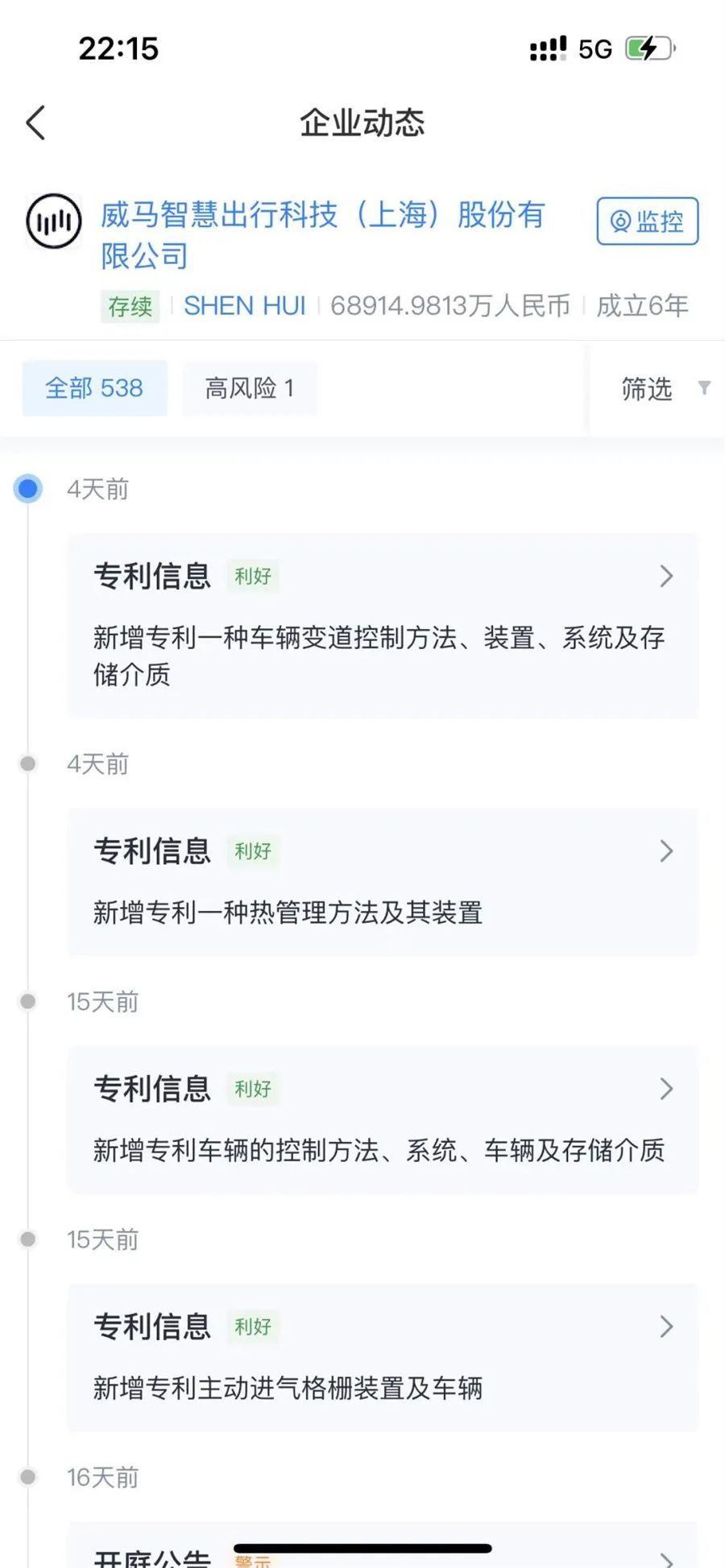Open the 开庭公告 card

(382, 1550)
